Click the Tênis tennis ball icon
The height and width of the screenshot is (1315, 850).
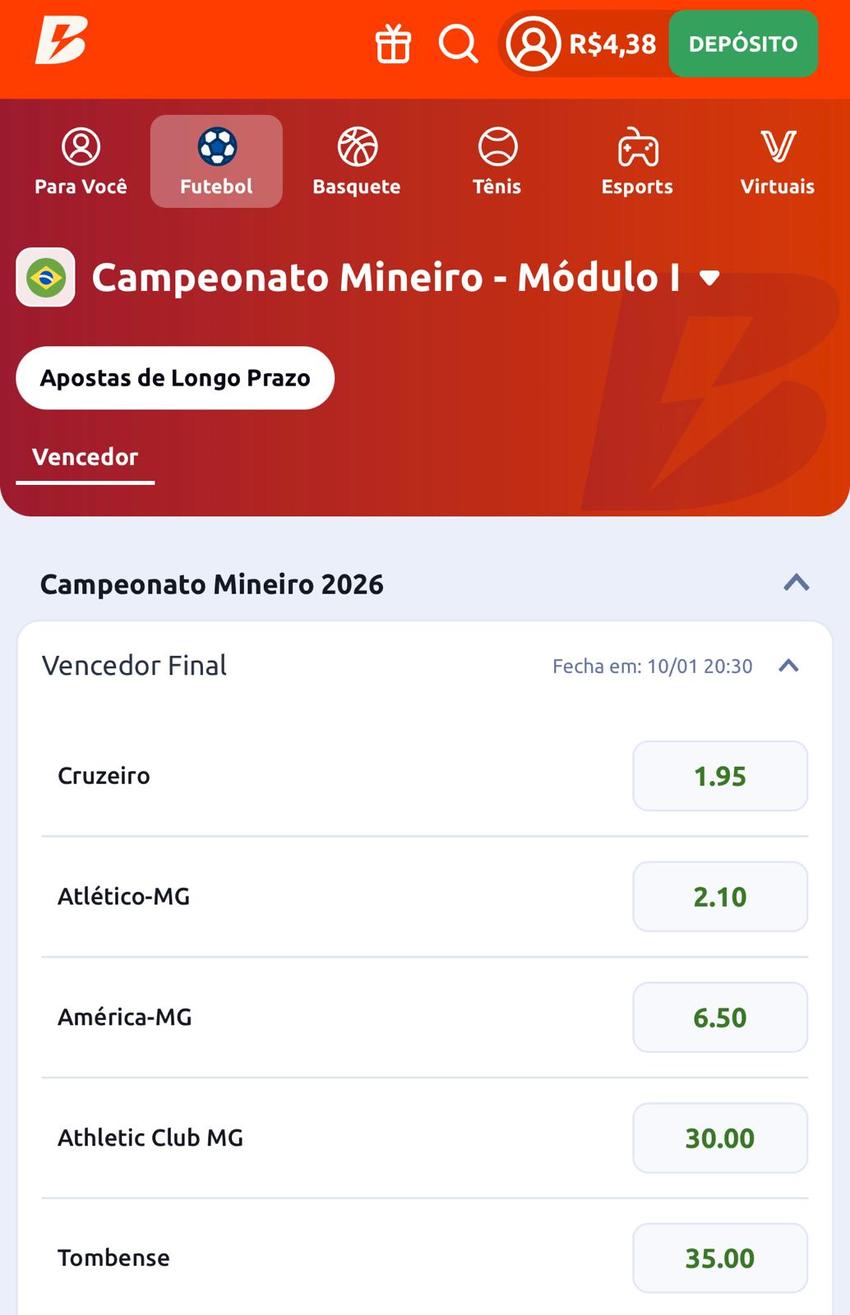pyautogui.click(x=496, y=148)
